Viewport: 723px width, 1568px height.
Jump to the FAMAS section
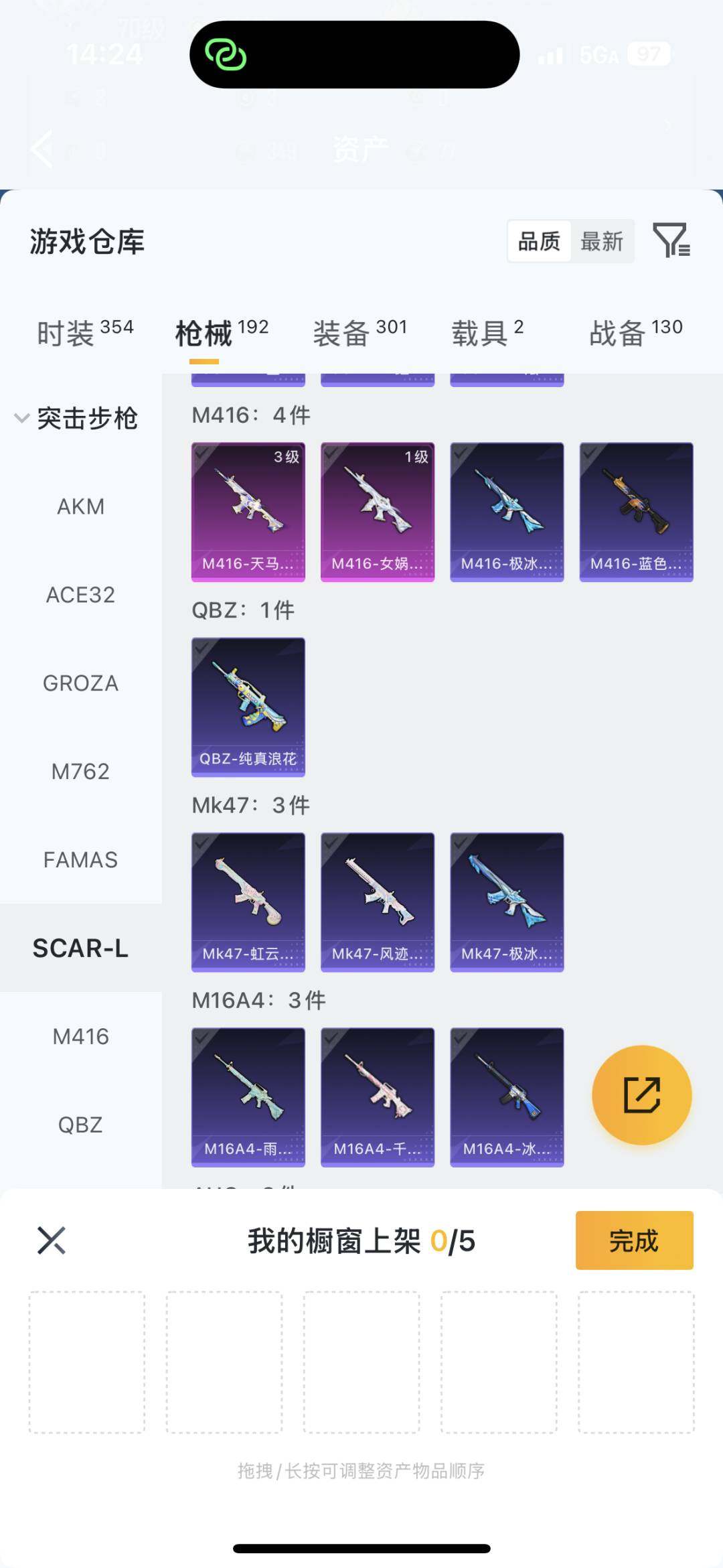[80, 859]
